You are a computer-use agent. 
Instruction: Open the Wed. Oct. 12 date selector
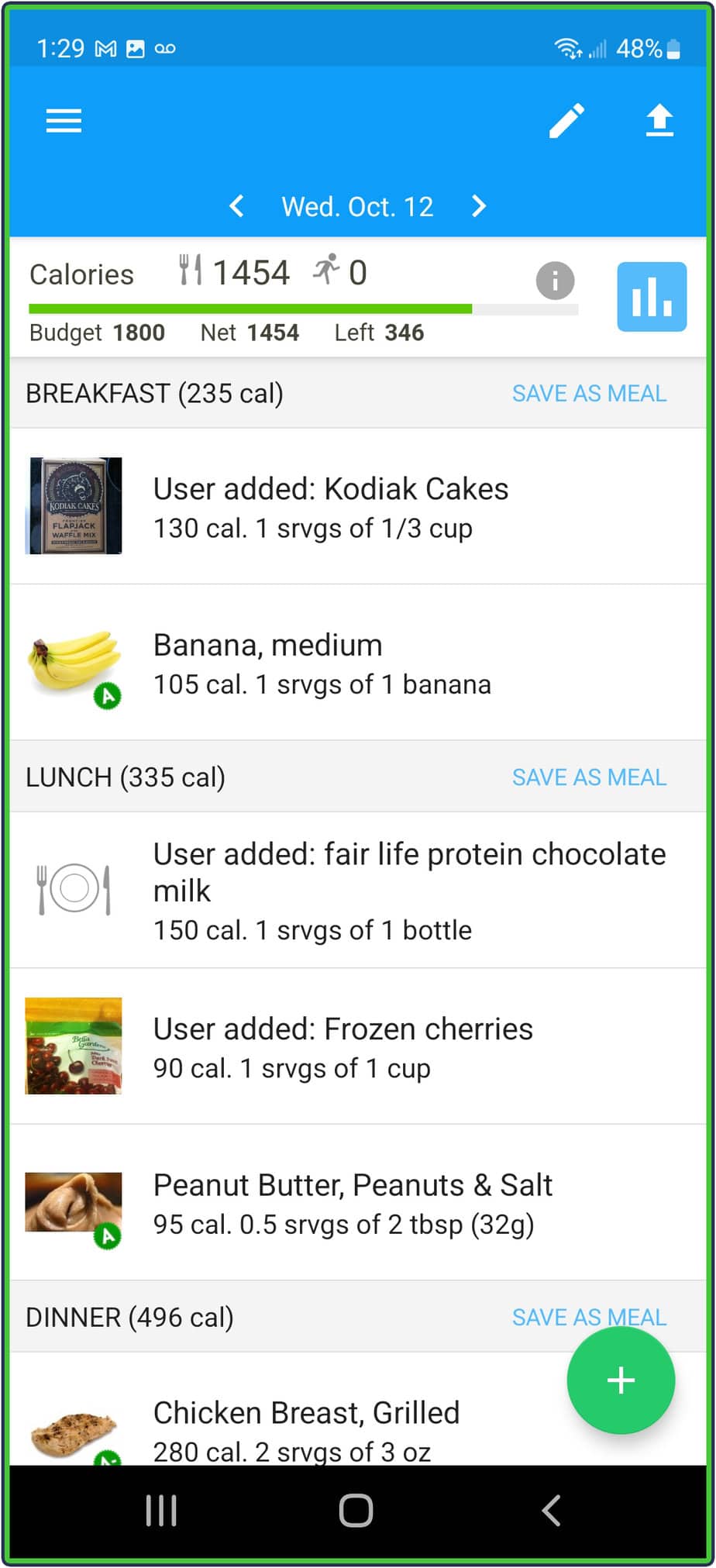[x=357, y=206]
